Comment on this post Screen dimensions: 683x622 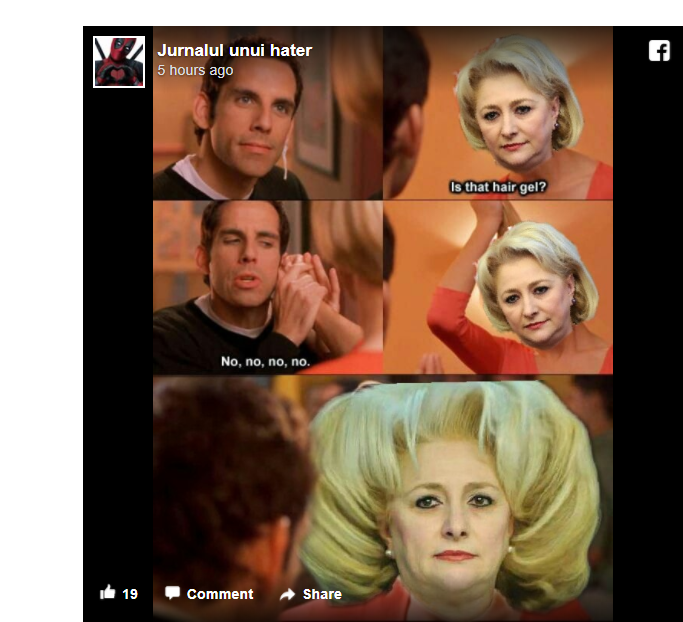209,594
